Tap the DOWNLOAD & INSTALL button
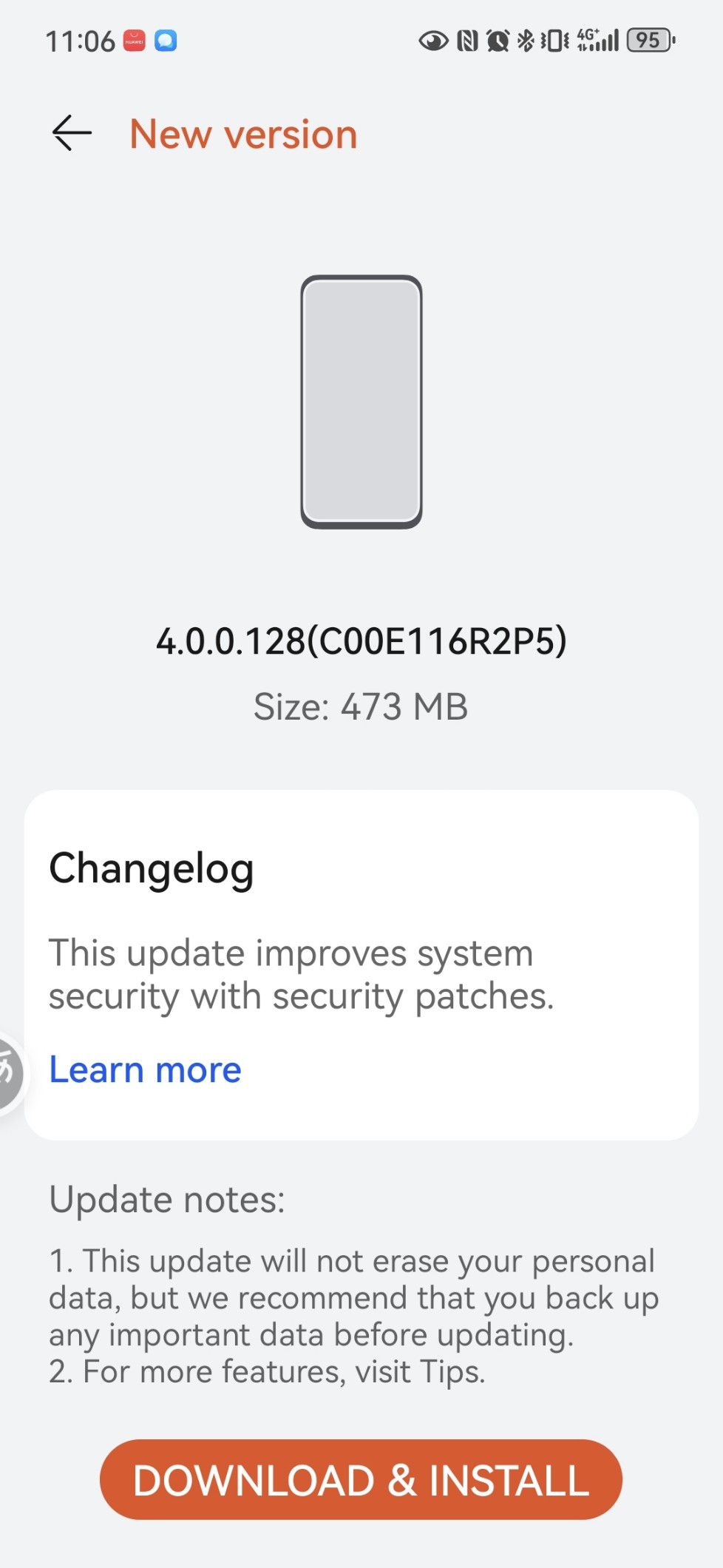This screenshot has width=723, height=1568. (361, 1480)
